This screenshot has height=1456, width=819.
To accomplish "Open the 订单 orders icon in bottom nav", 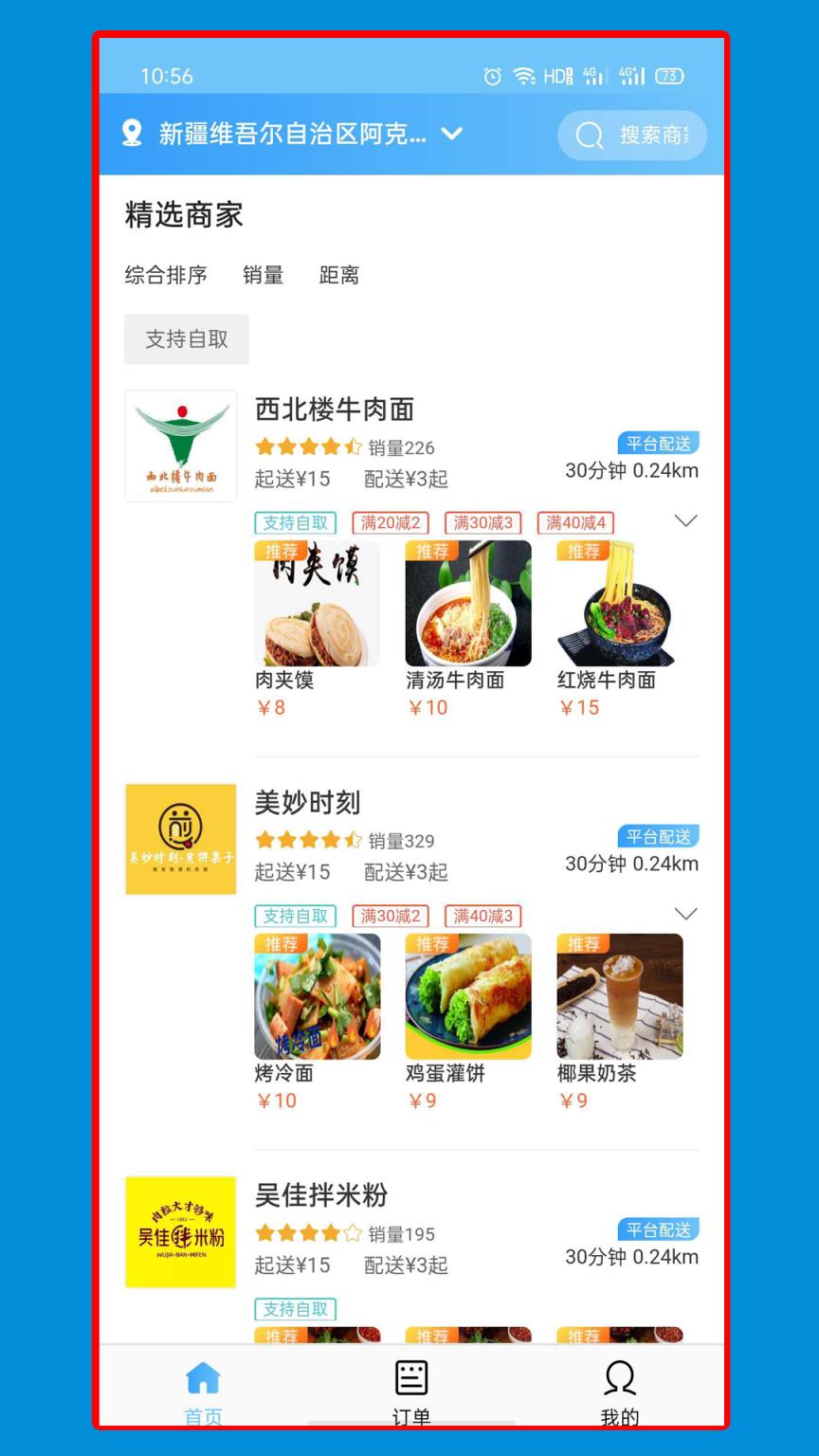I will pyautogui.click(x=411, y=1376).
